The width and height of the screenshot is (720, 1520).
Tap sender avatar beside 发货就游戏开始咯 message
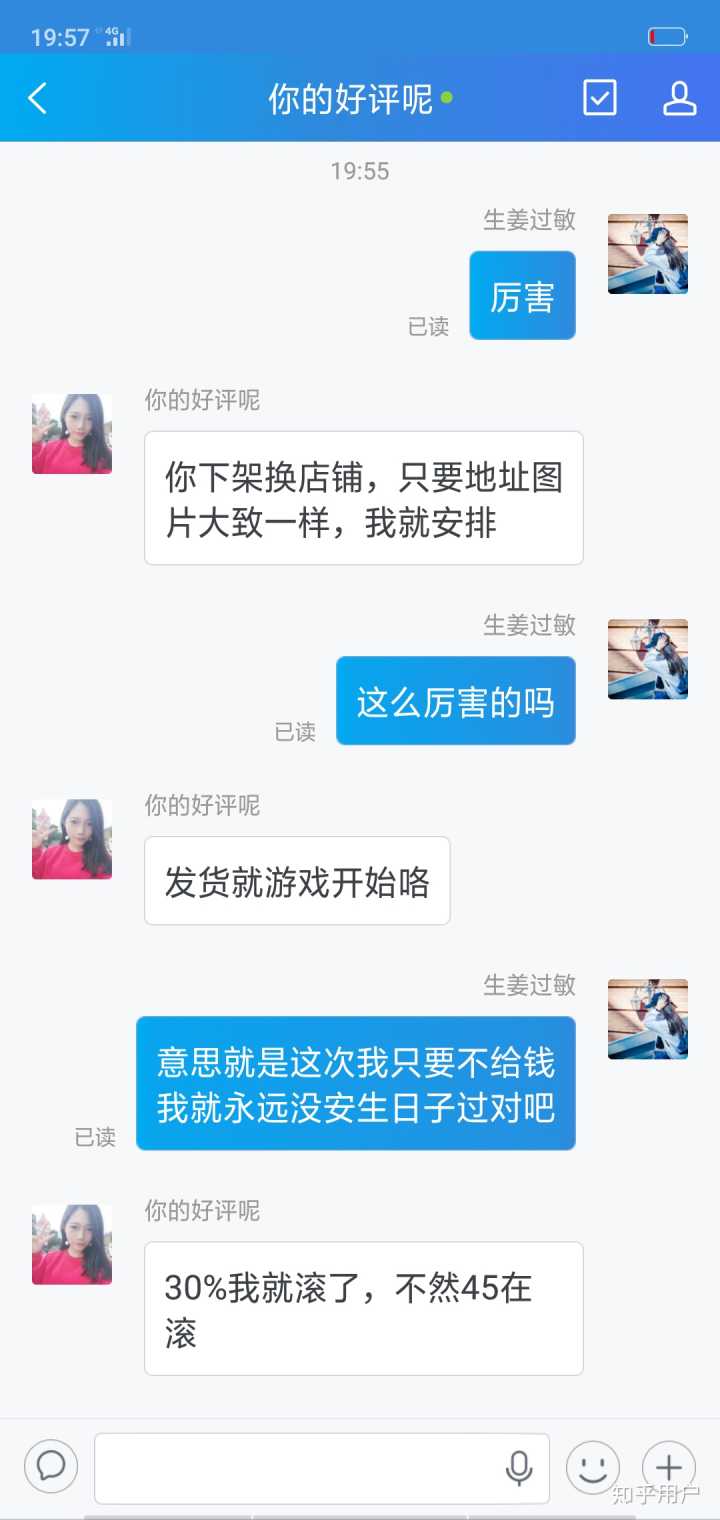[x=72, y=839]
